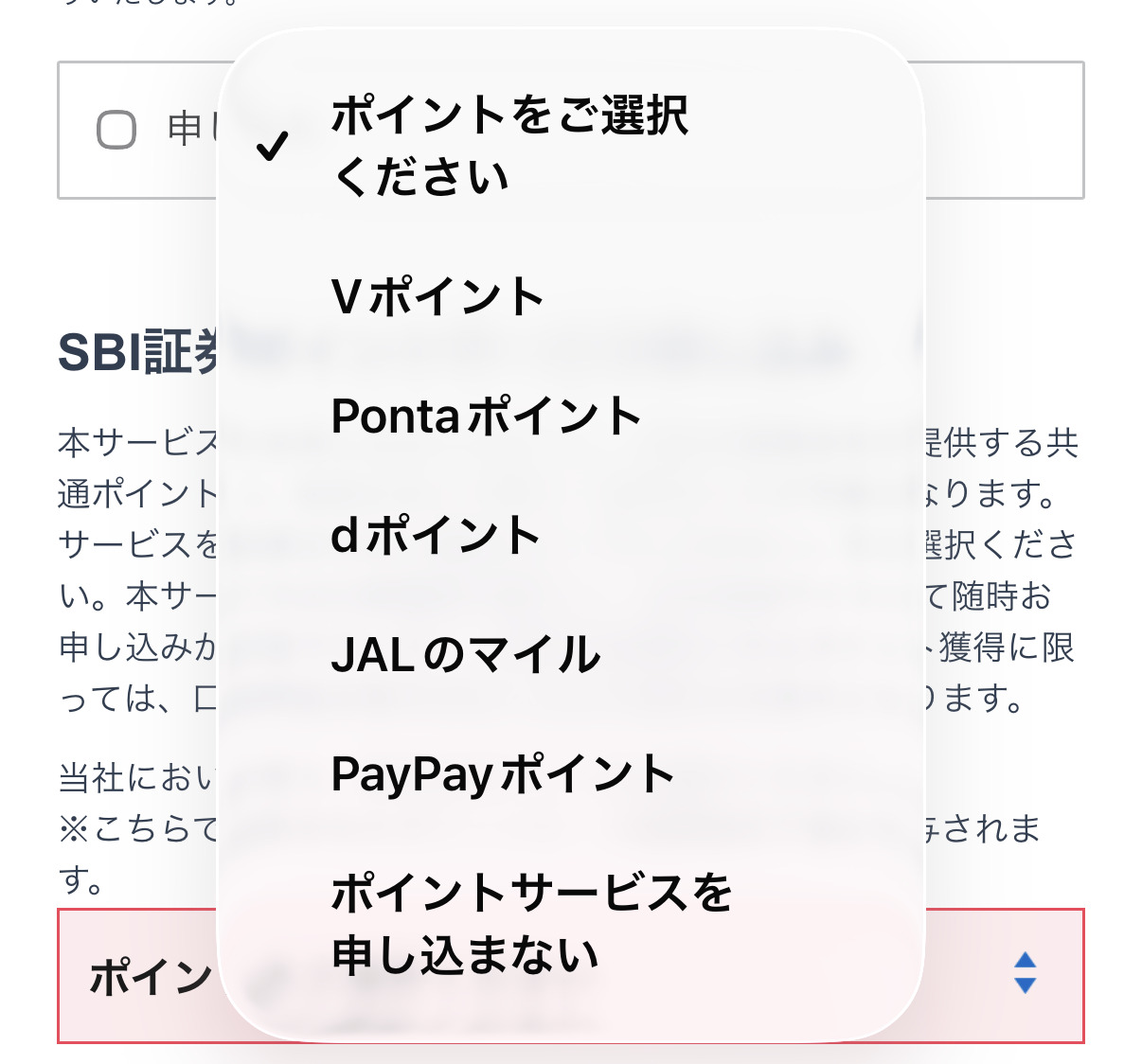Tap the point selection dropdown arrows
1142x1064 pixels.
[x=1025, y=973]
